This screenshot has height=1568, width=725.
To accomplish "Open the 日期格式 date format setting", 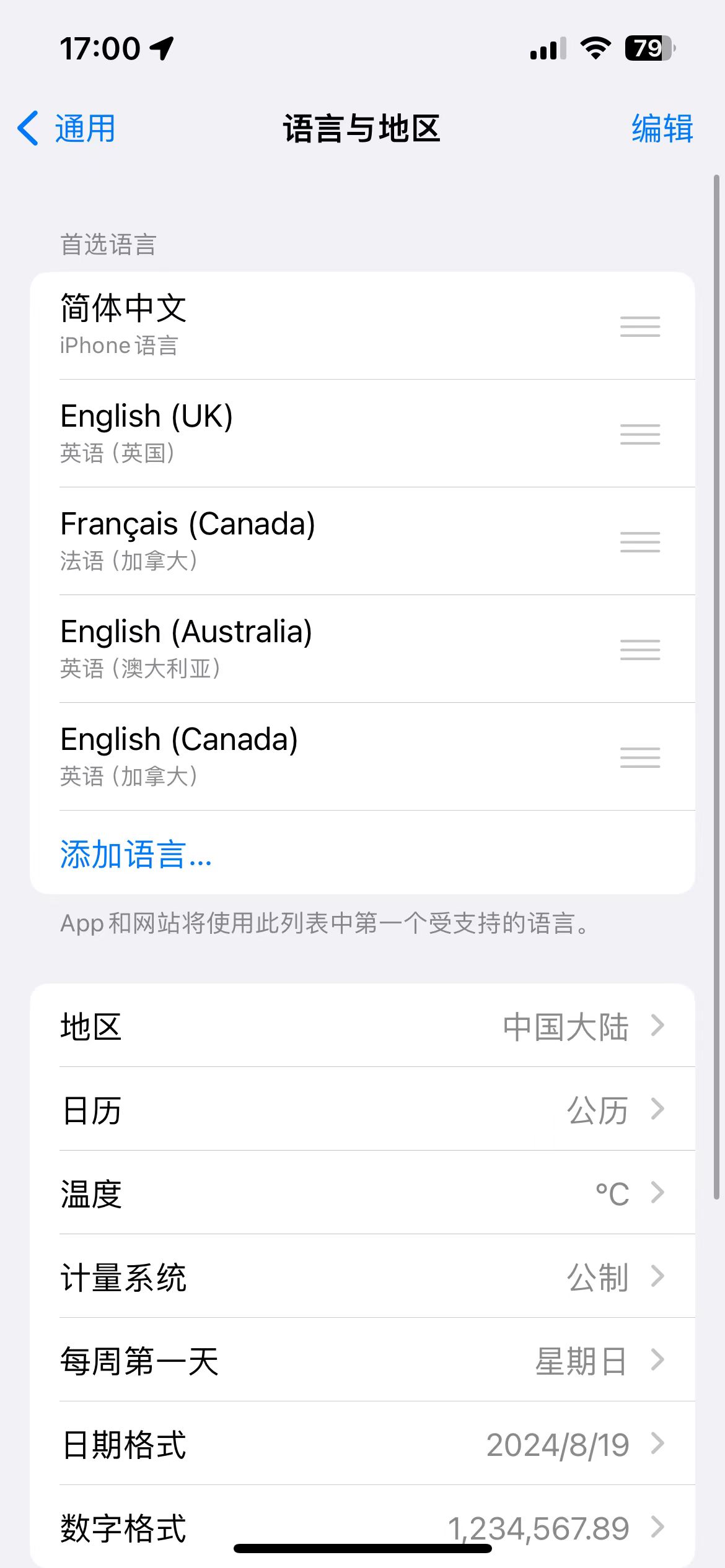I will pos(362,1444).
